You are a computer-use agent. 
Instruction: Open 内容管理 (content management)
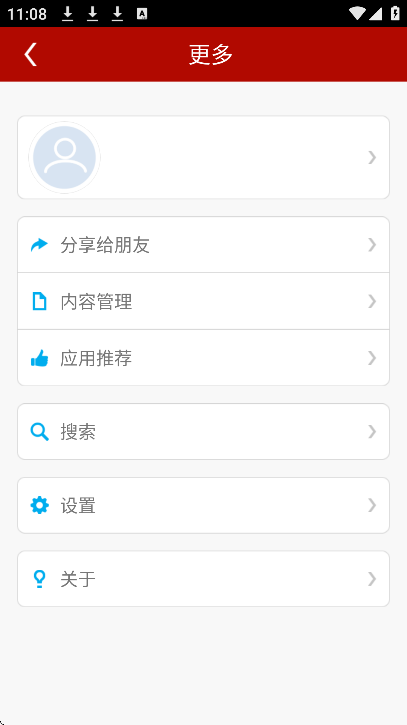pos(204,301)
